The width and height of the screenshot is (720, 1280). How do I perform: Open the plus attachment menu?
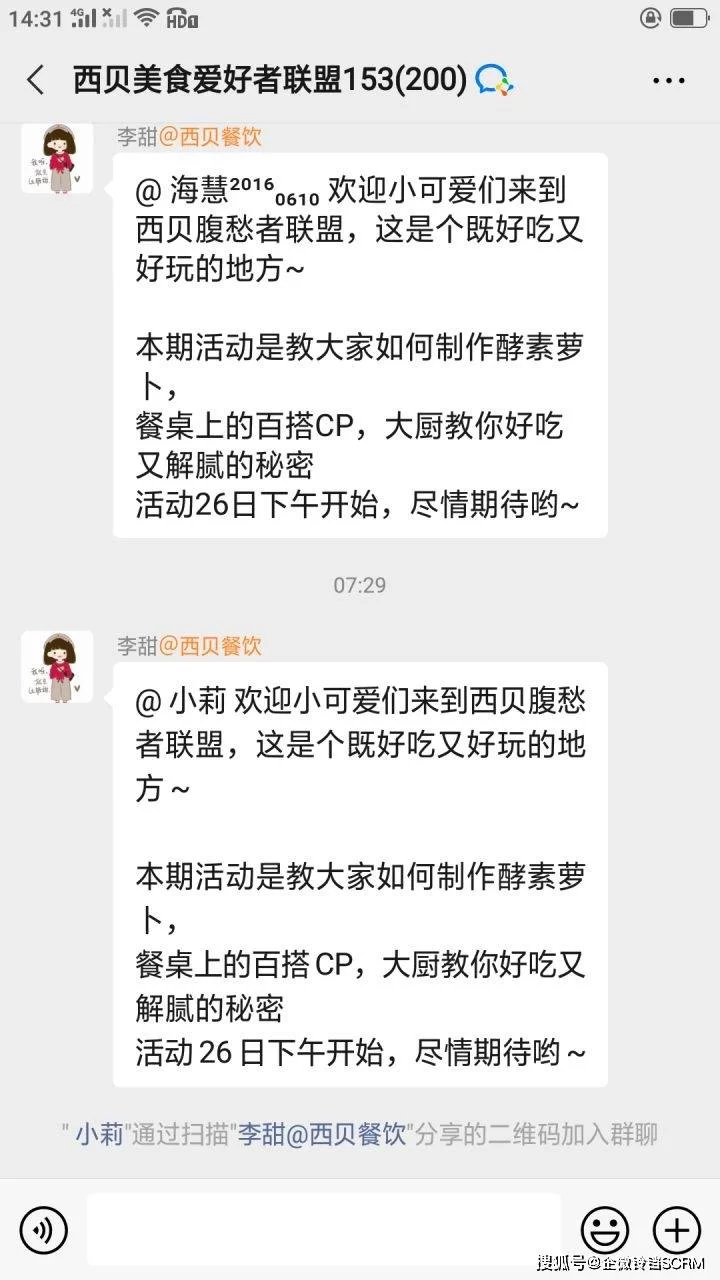[677, 1229]
